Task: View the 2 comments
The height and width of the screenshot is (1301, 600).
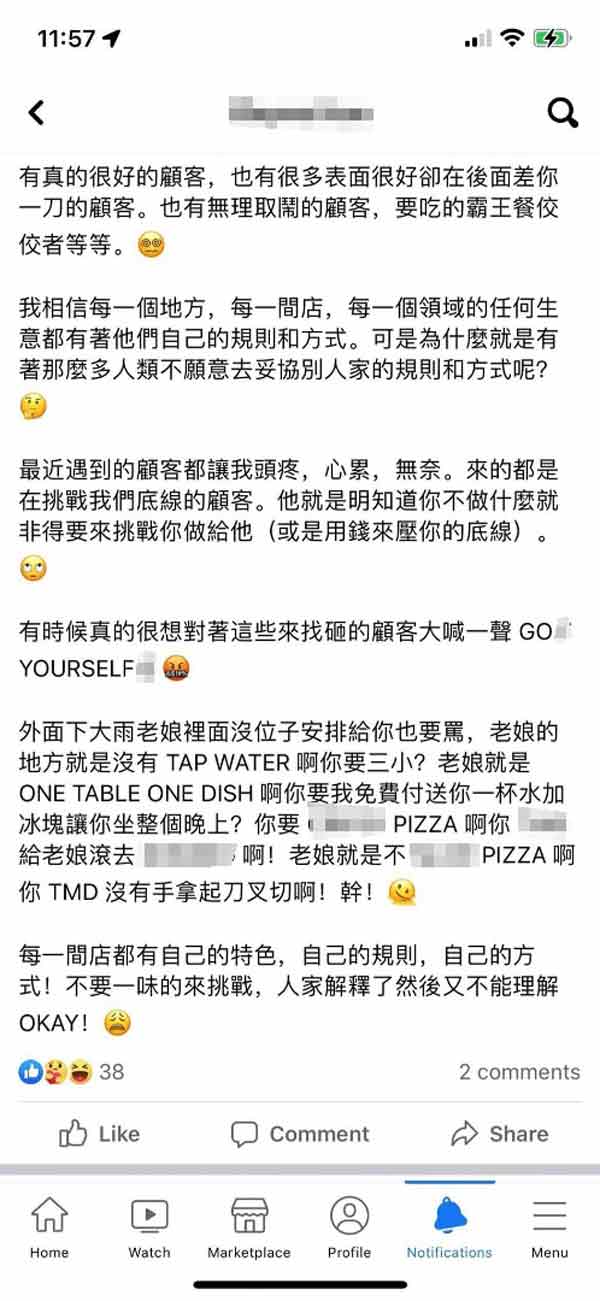Action: point(519,1072)
